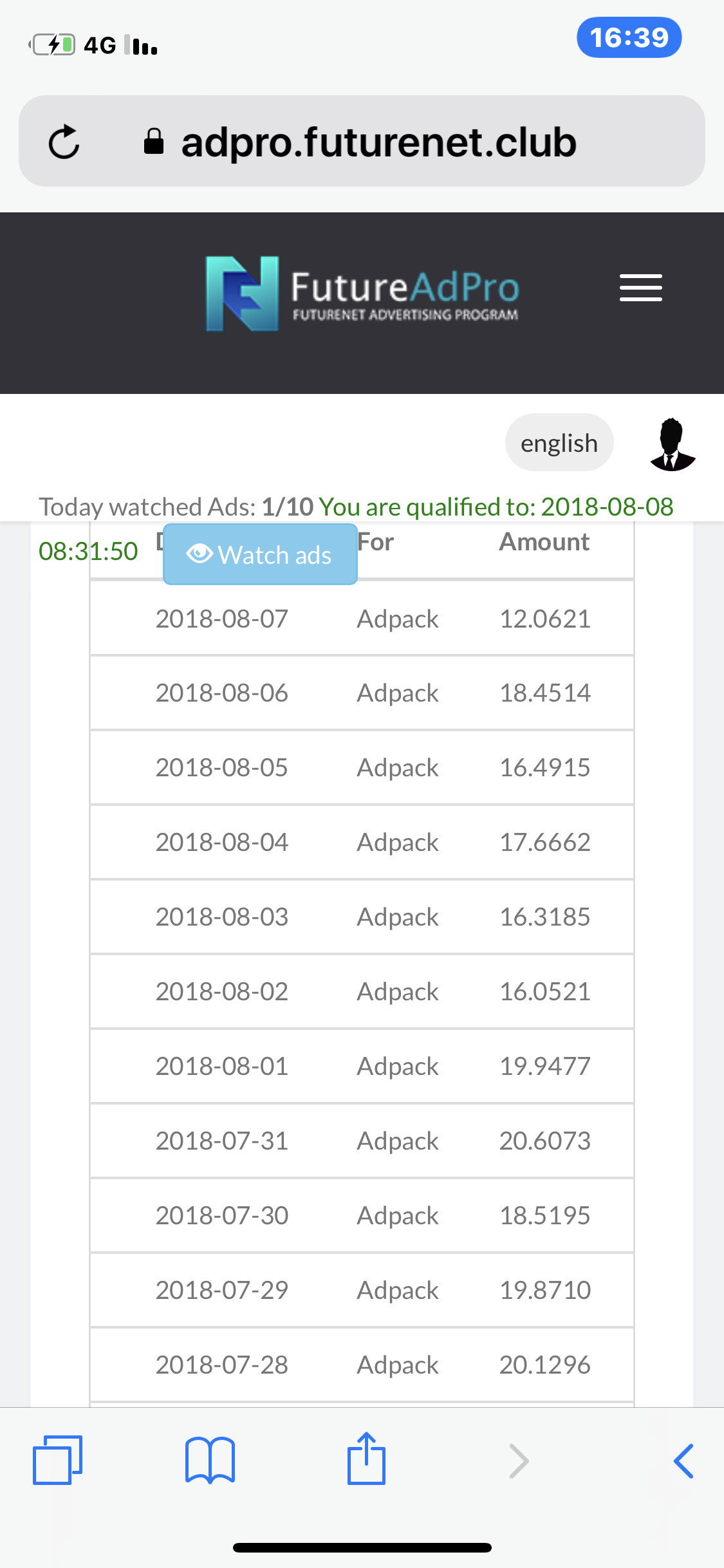Open the user profile icon
Image resolution: width=724 pixels, height=1568 pixels.
pos(672,444)
